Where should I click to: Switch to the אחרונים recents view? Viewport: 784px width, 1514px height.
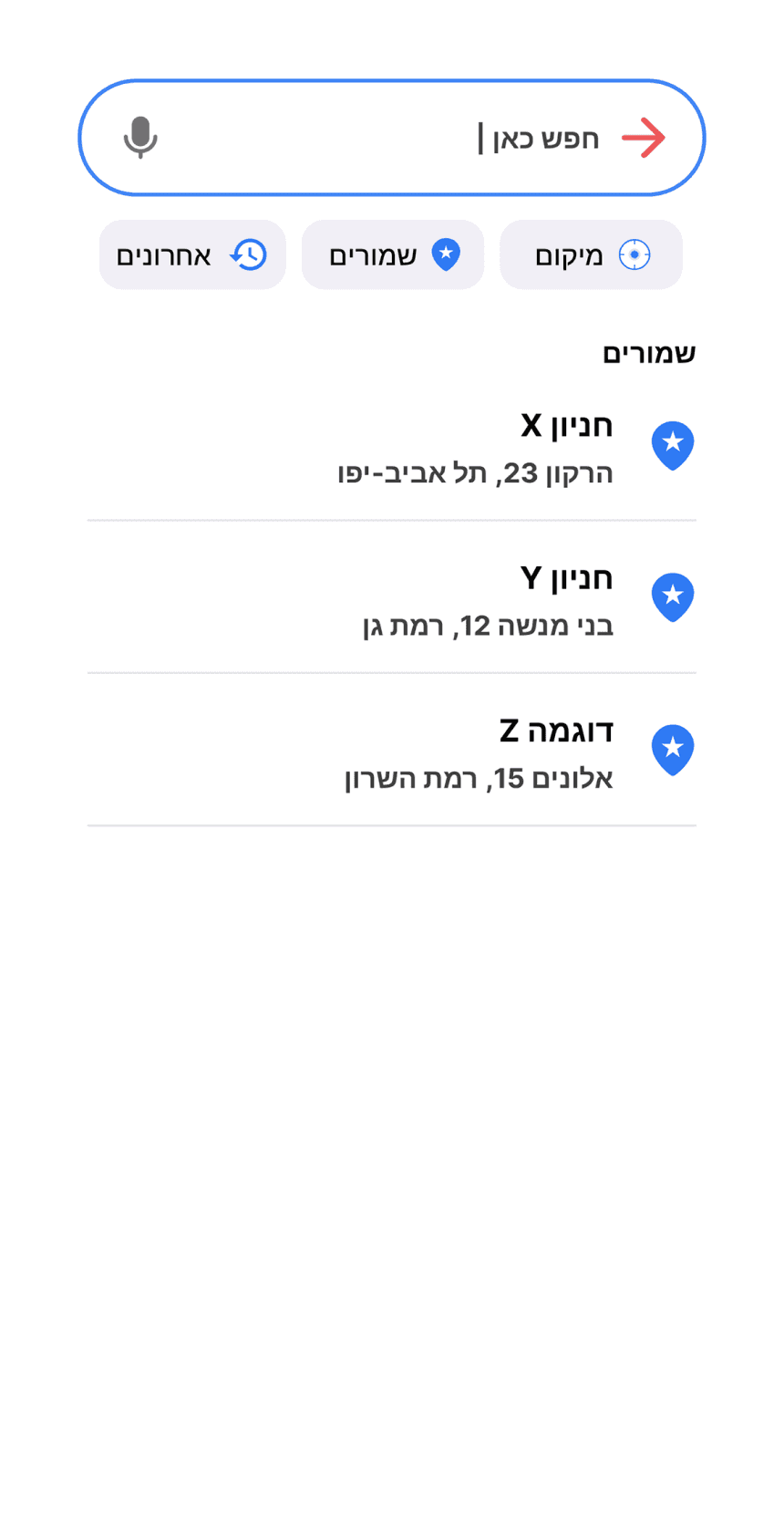(x=192, y=254)
